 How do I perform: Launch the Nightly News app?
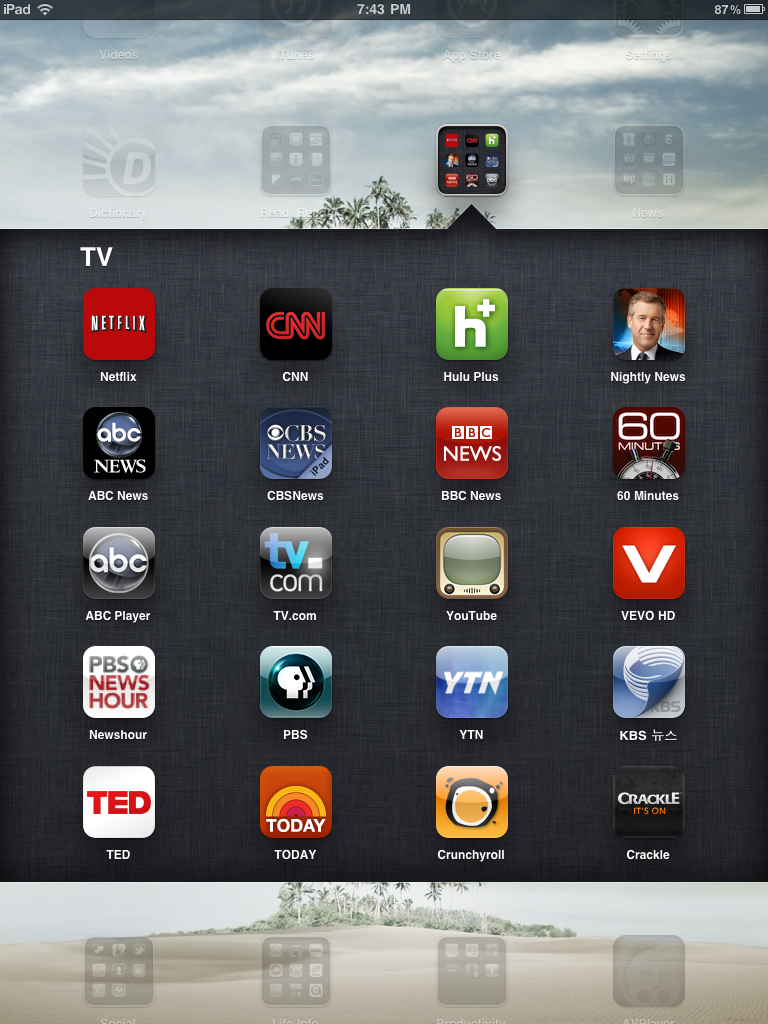(648, 324)
